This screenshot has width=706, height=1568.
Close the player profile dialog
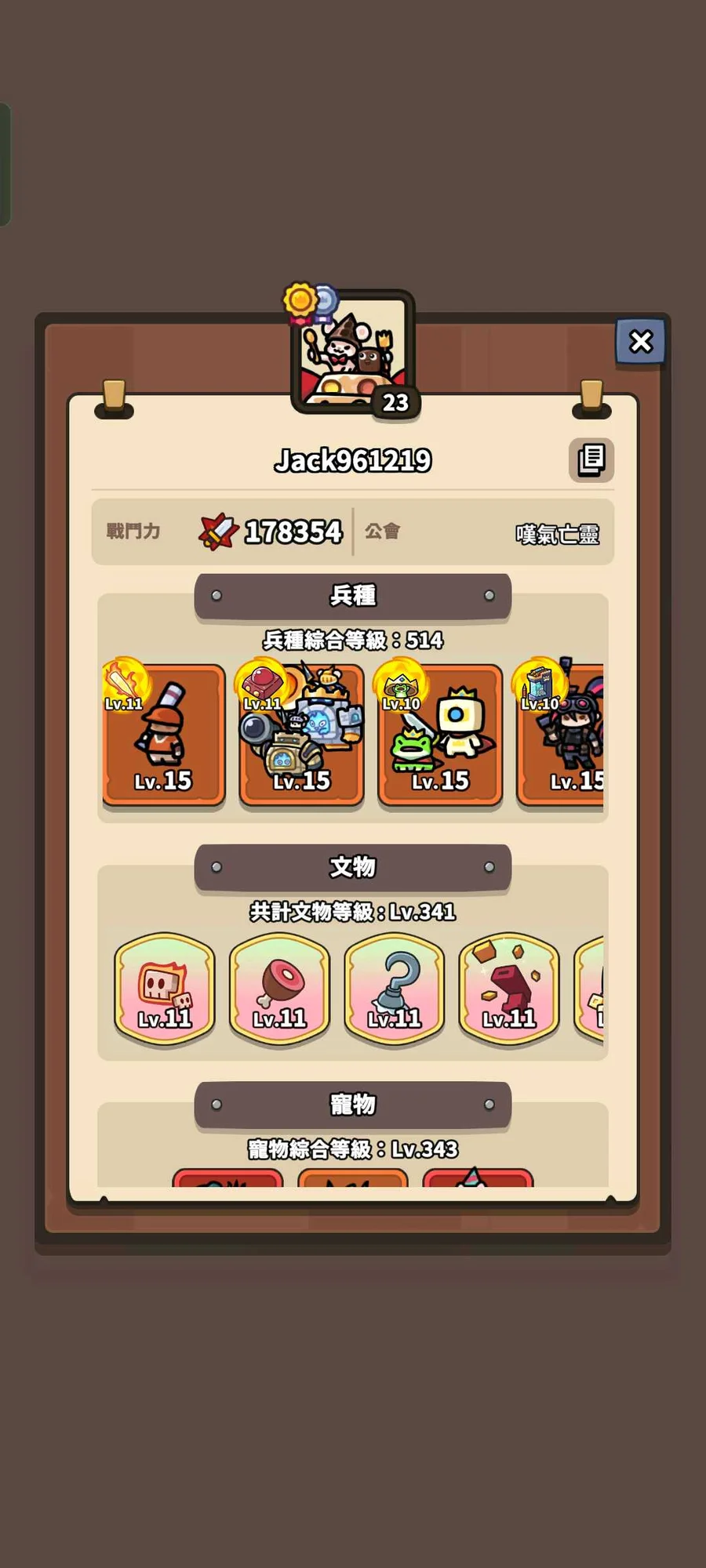pyautogui.click(x=641, y=342)
